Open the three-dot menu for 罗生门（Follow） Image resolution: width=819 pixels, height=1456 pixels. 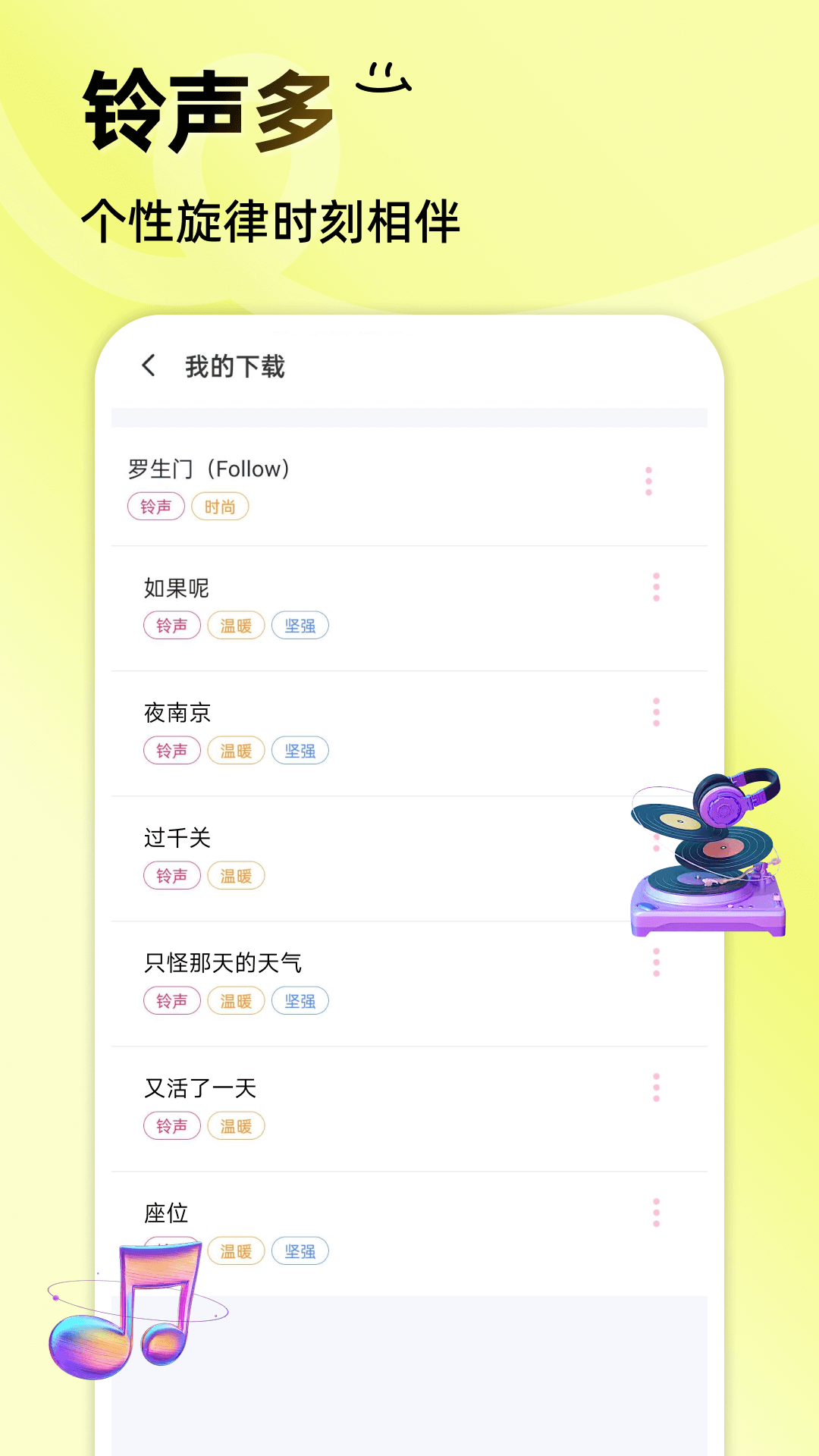[651, 480]
